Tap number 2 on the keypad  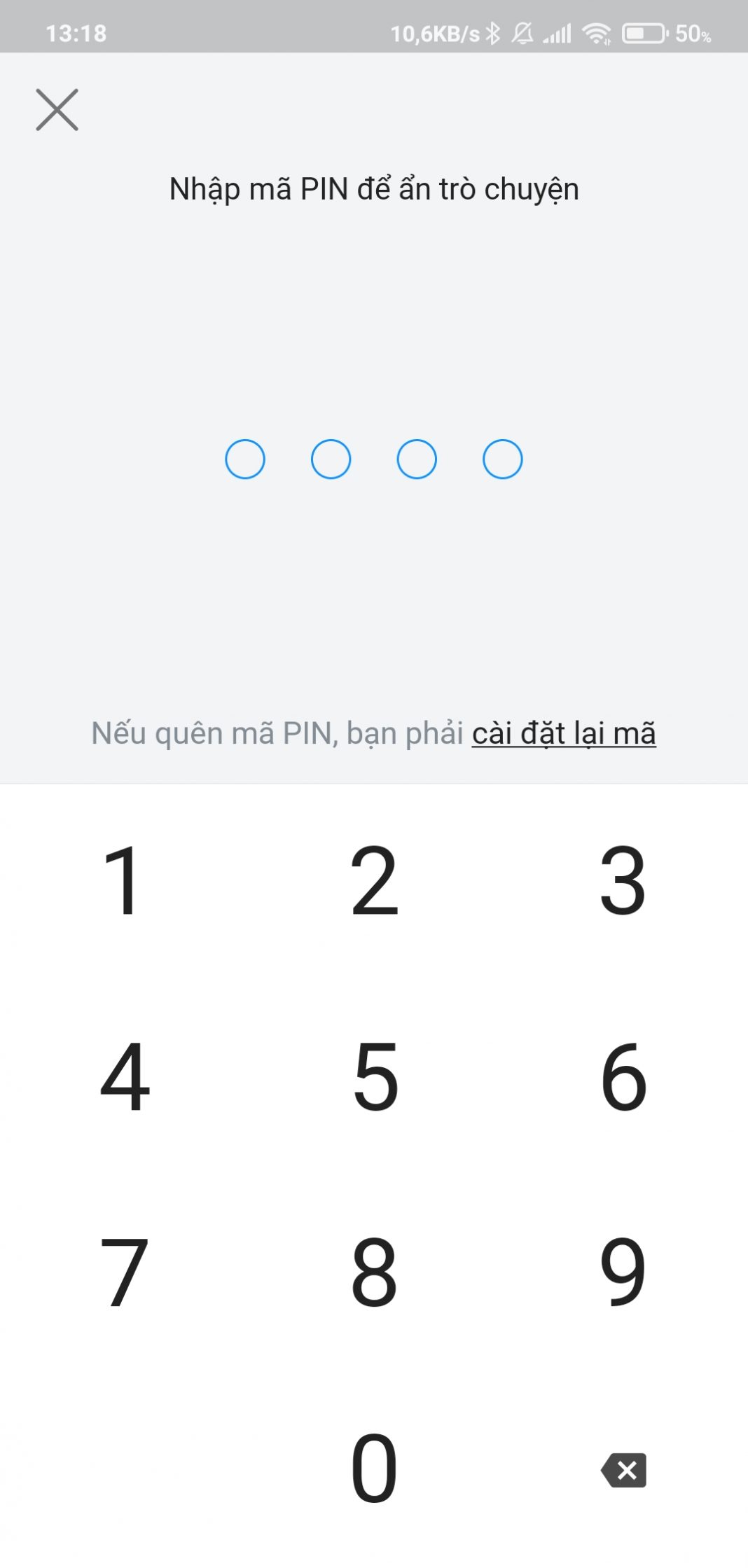click(374, 880)
